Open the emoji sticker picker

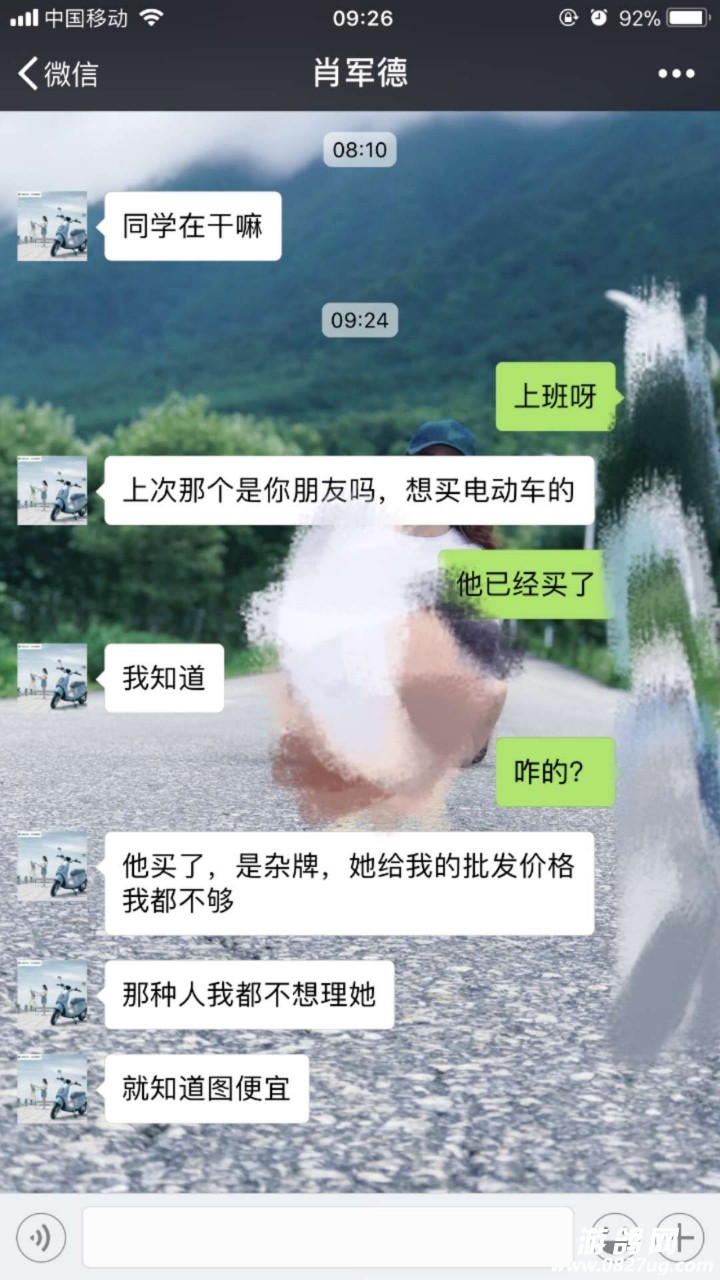tap(614, 1238)
